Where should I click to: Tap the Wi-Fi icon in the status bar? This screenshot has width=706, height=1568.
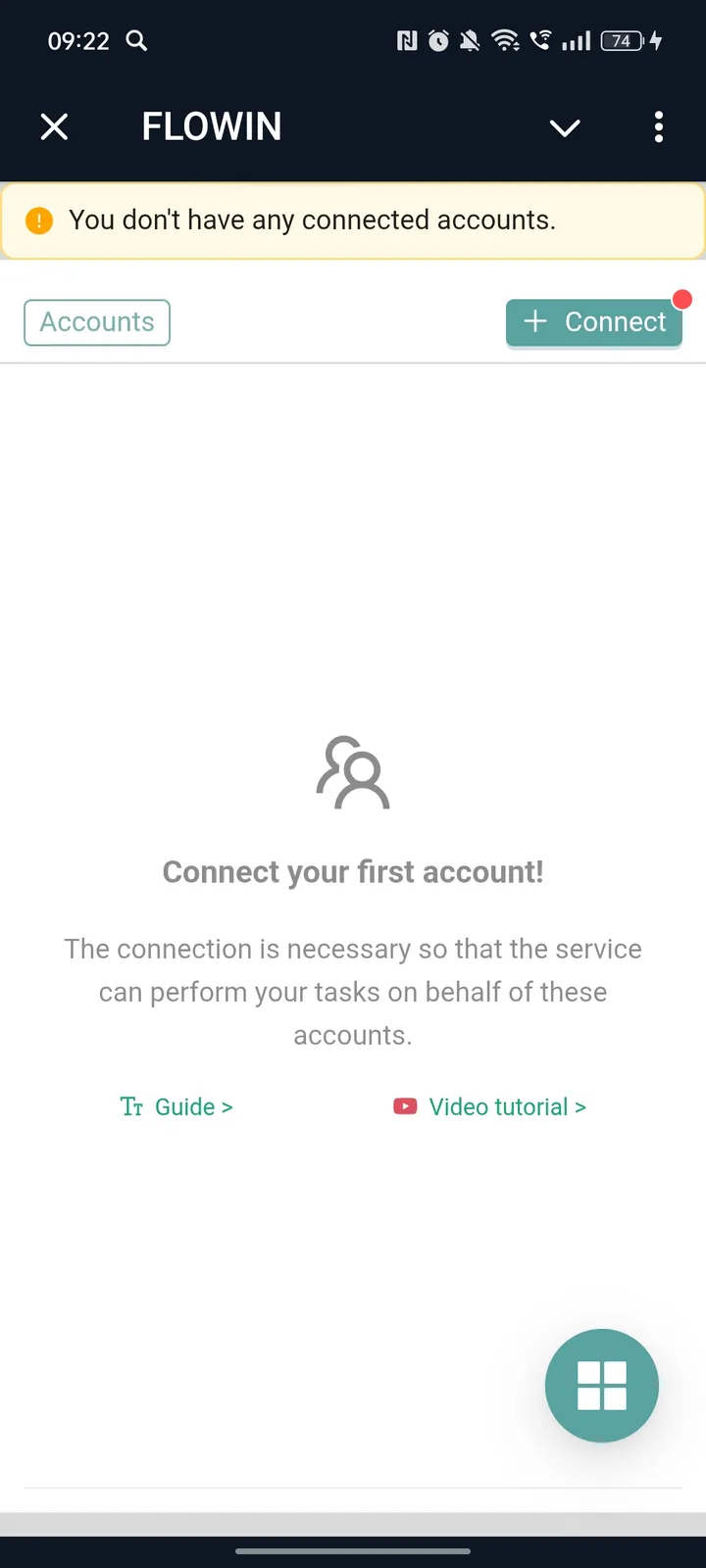point(506,41)
